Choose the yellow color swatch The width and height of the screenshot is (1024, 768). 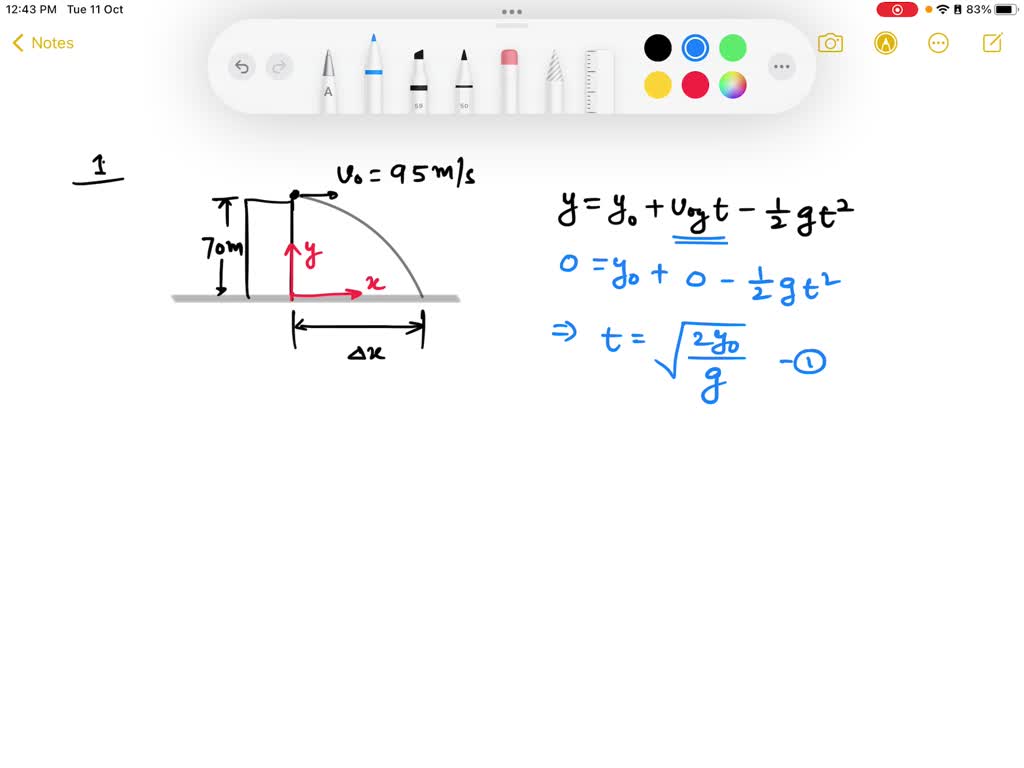(x=657, y=85)
